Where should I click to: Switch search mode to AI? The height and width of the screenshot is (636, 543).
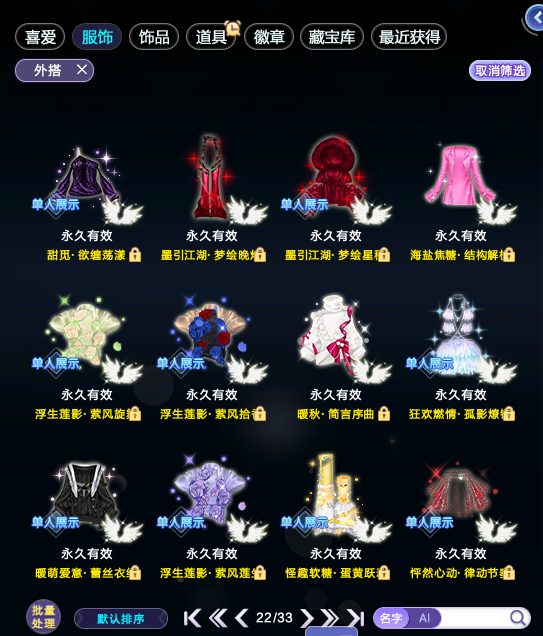pos(424,618)
